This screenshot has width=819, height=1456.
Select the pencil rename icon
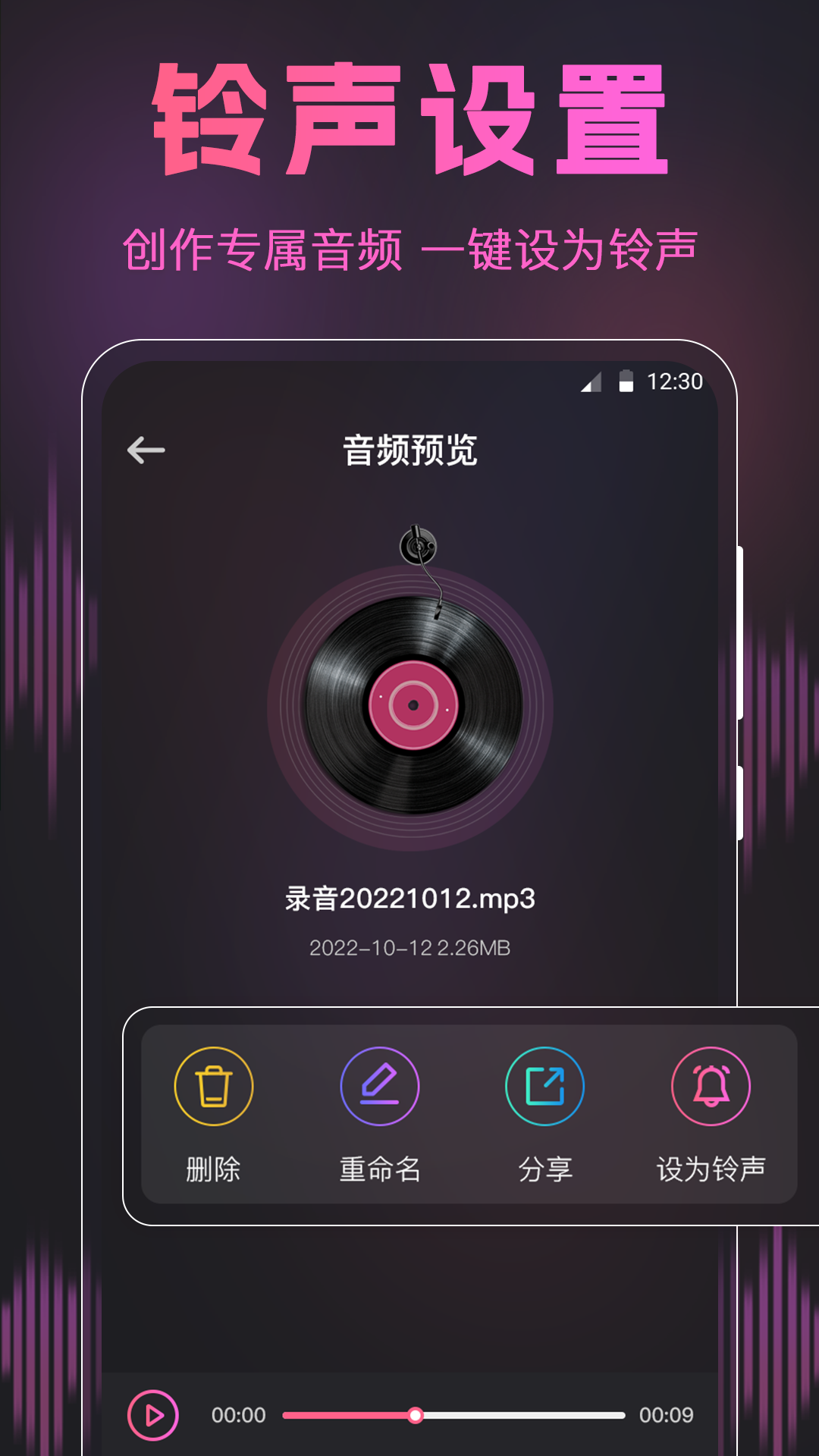tap(379, 1085)
